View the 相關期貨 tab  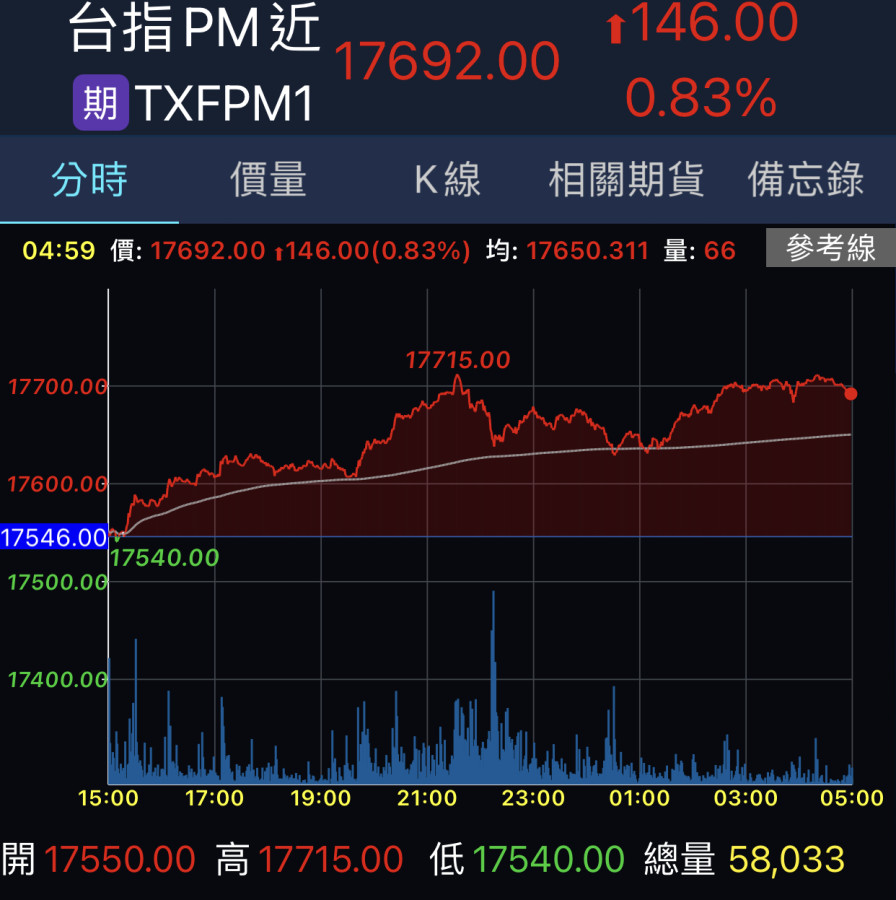click(626, 181)
